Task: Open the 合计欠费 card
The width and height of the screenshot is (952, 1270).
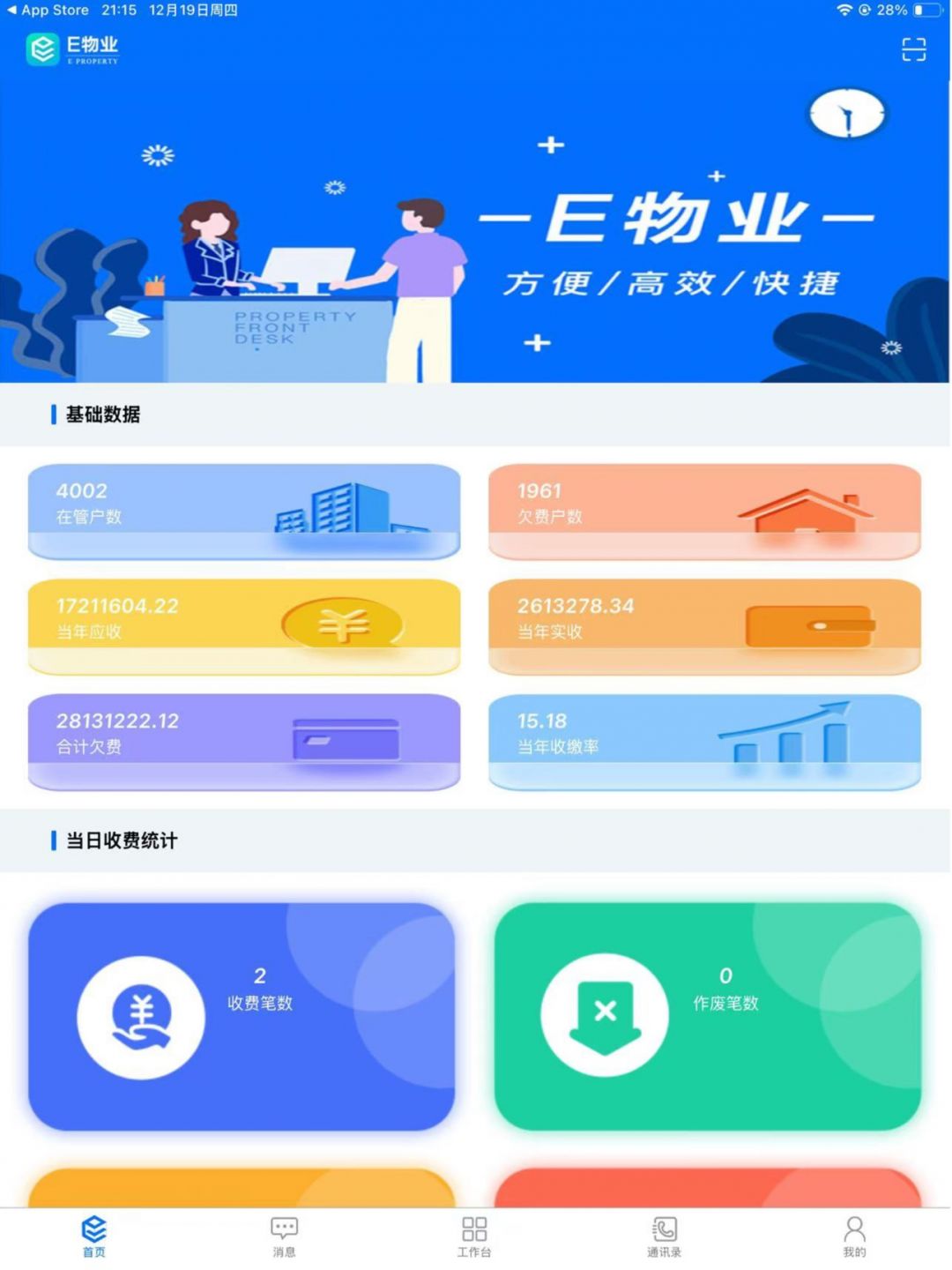Action: tap(244, 741)
